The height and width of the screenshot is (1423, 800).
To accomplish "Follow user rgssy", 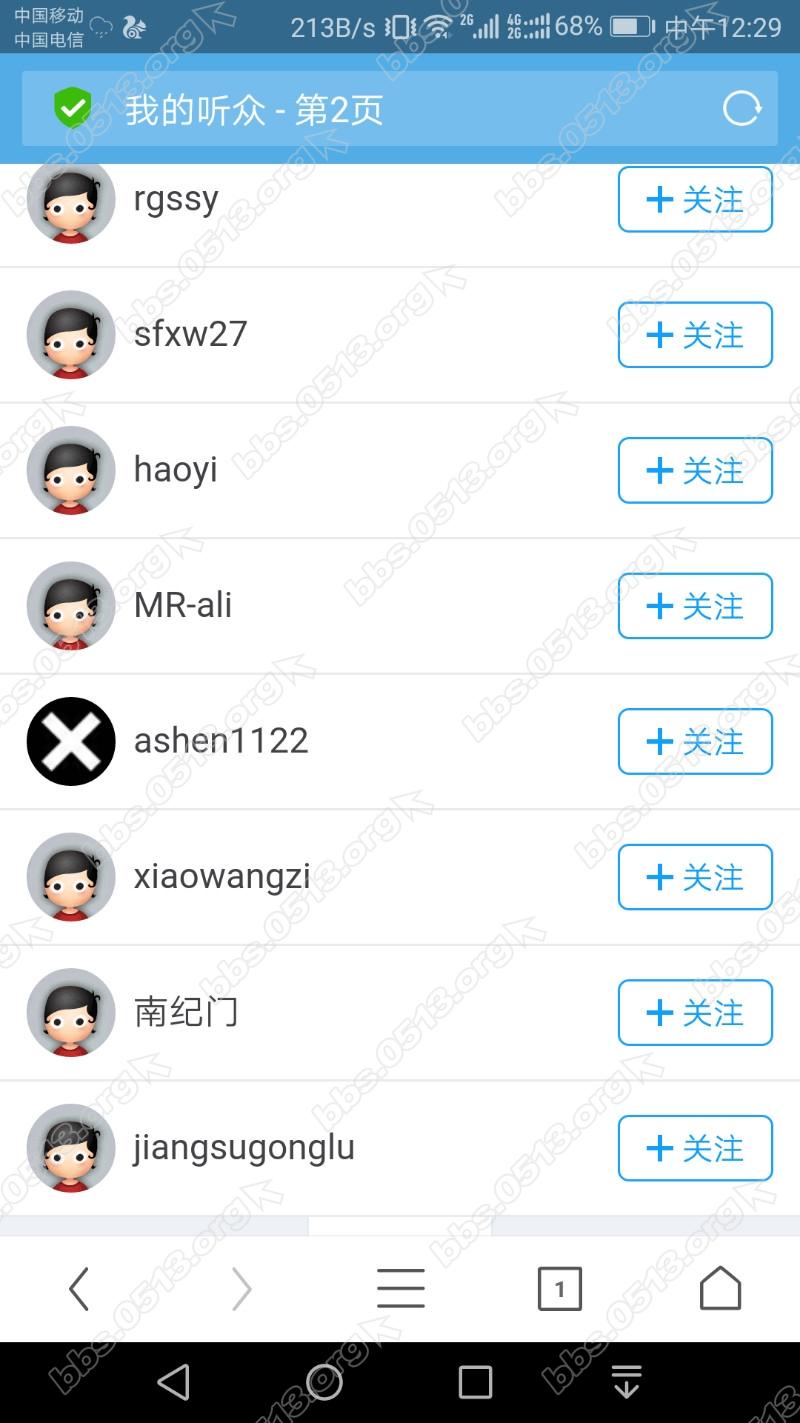I will 695,200.
